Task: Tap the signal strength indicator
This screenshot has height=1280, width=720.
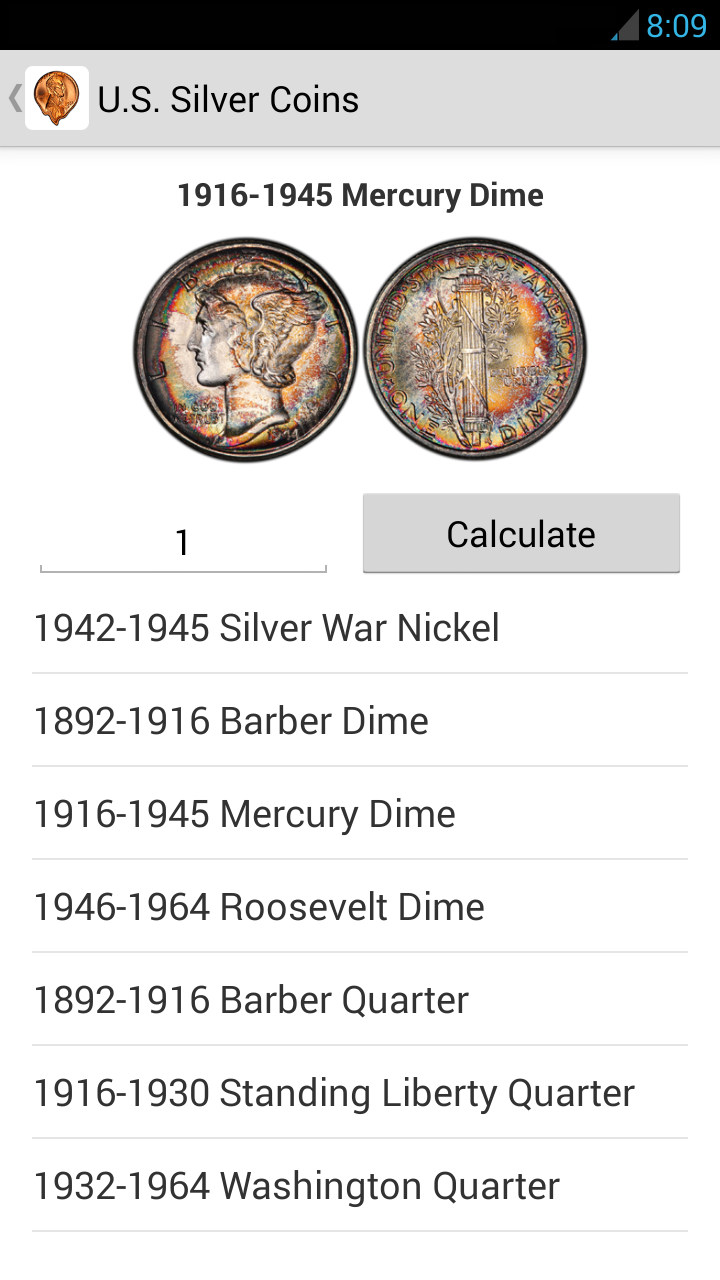Action: (x=625, y=24)
